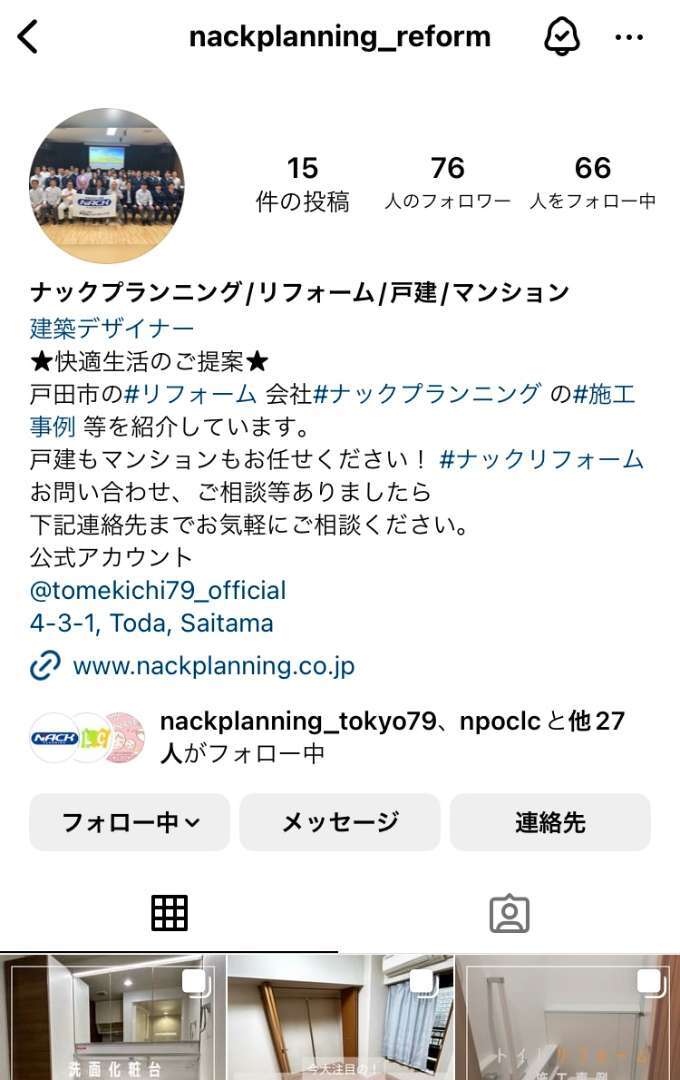The width and height of the screenshot is (680, 1080).
Task: Open the #ナックリフォーム hashtag
Action: click(x=541, y=460)
